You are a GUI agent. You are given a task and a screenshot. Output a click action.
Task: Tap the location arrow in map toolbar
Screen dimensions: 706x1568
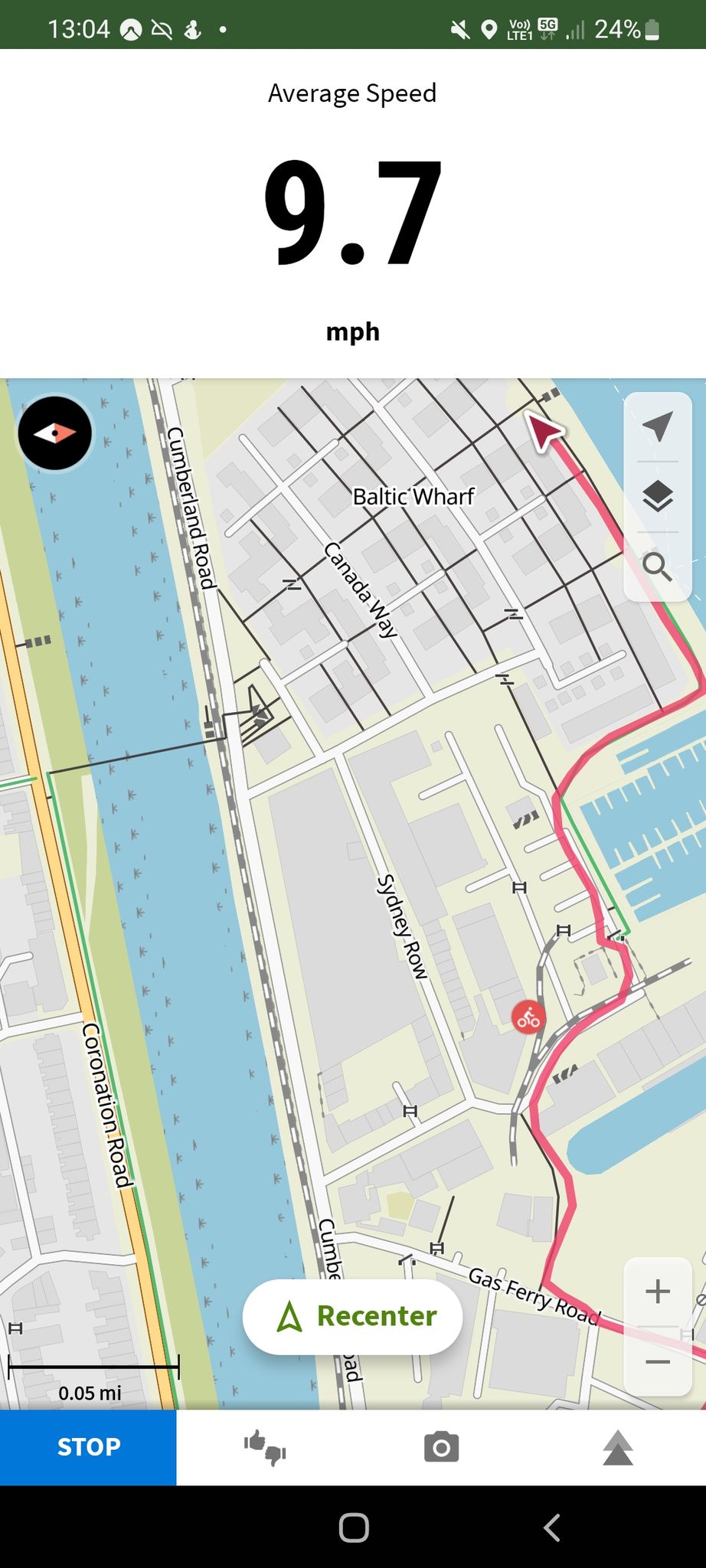tap(658, 426)
